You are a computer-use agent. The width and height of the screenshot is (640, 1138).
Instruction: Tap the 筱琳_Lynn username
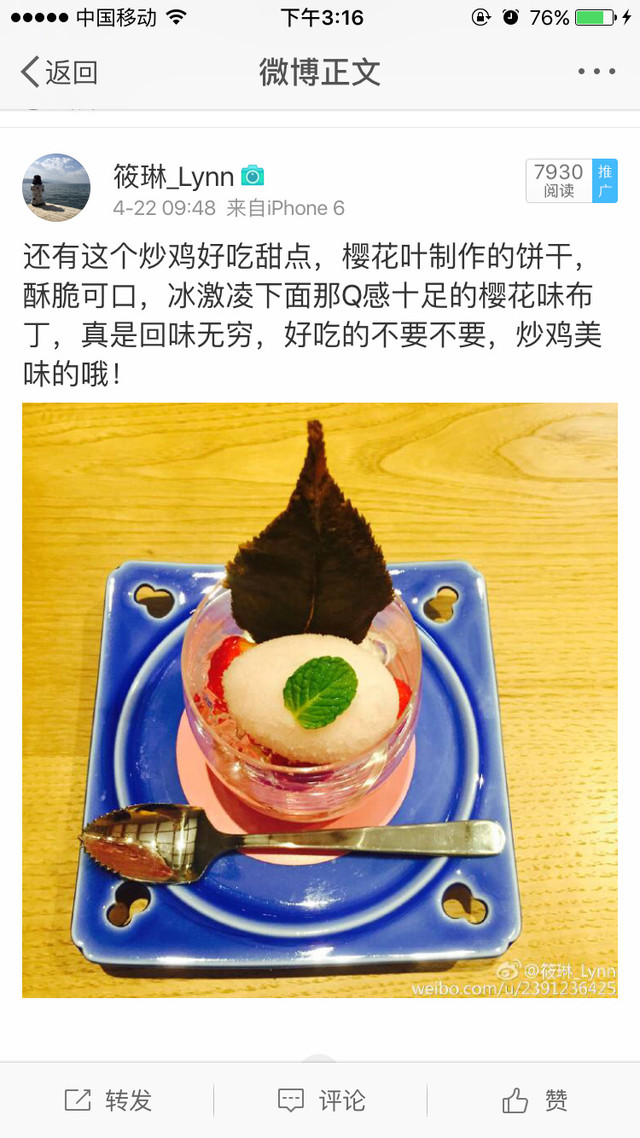pyautogui.click(x=173, y=177)
